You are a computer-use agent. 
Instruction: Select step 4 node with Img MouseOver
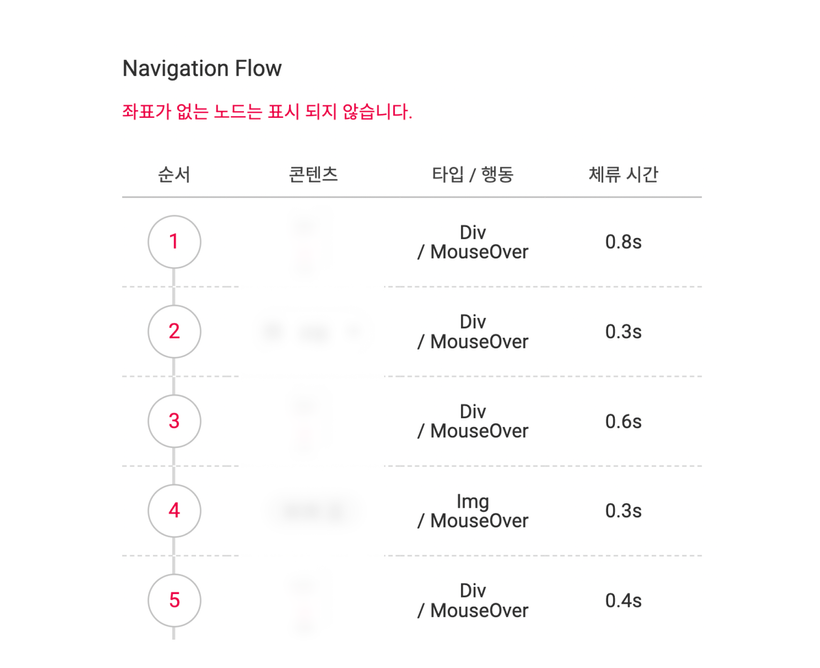(174, 511)
